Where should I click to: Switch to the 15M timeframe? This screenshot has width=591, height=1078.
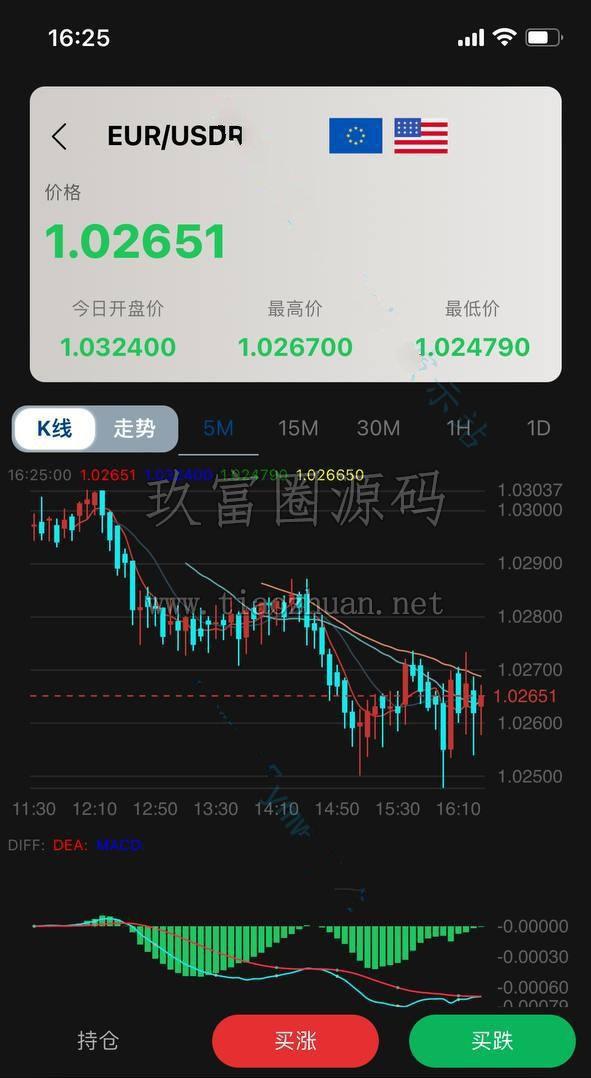298,429
